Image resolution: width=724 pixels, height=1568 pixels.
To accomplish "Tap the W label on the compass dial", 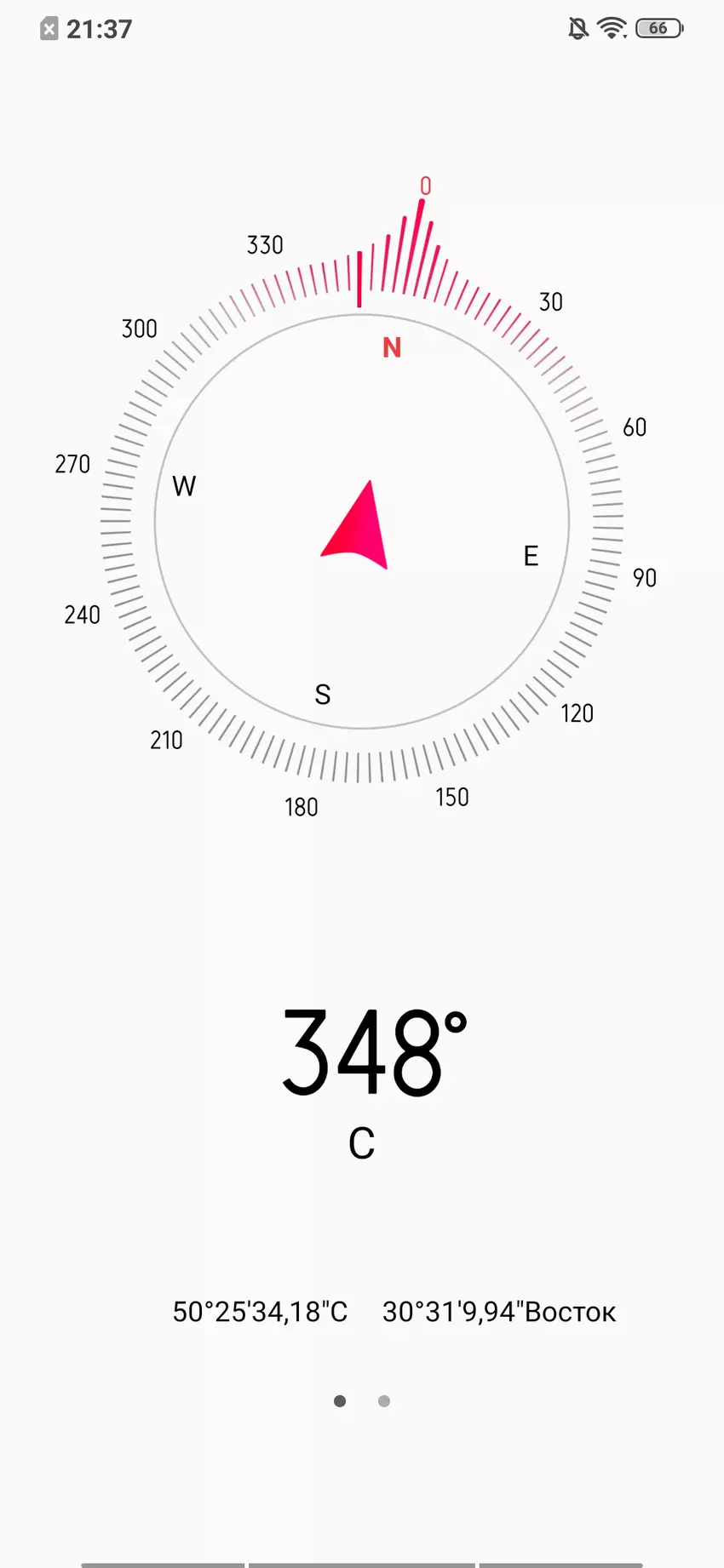I will (x=182, y=486).
